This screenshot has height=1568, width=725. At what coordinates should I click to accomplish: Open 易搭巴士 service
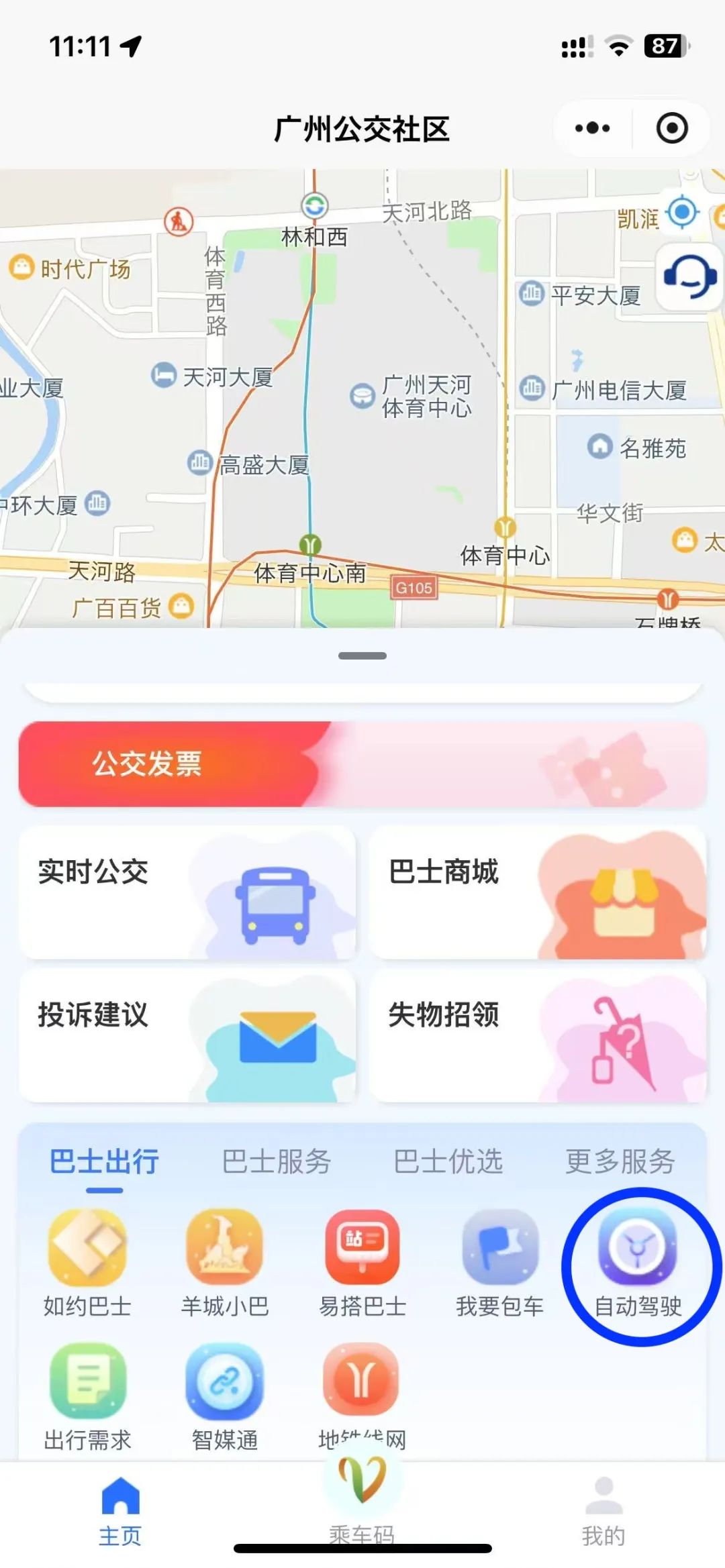[x=362, y=1262]
